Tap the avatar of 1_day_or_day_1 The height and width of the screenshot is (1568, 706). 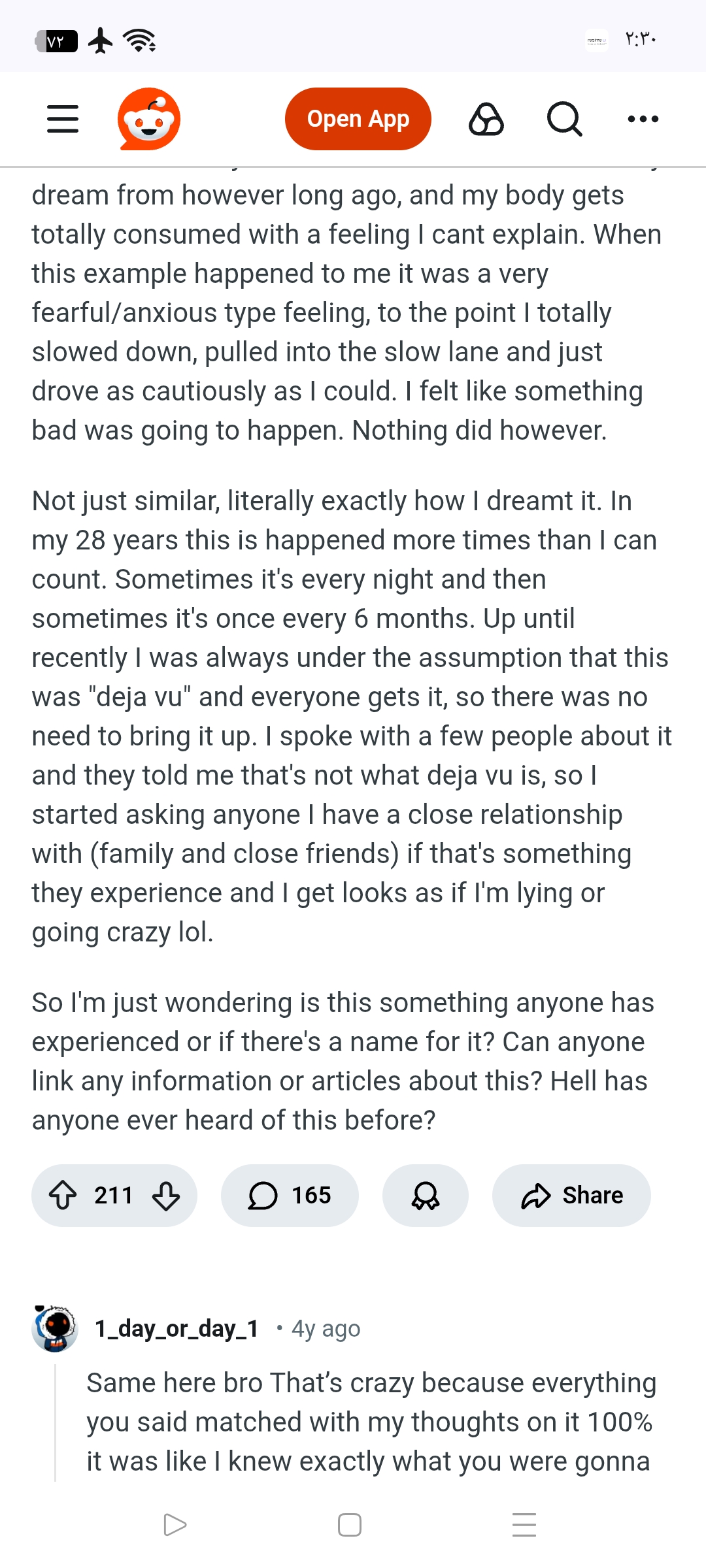(x=55, y=1328)
